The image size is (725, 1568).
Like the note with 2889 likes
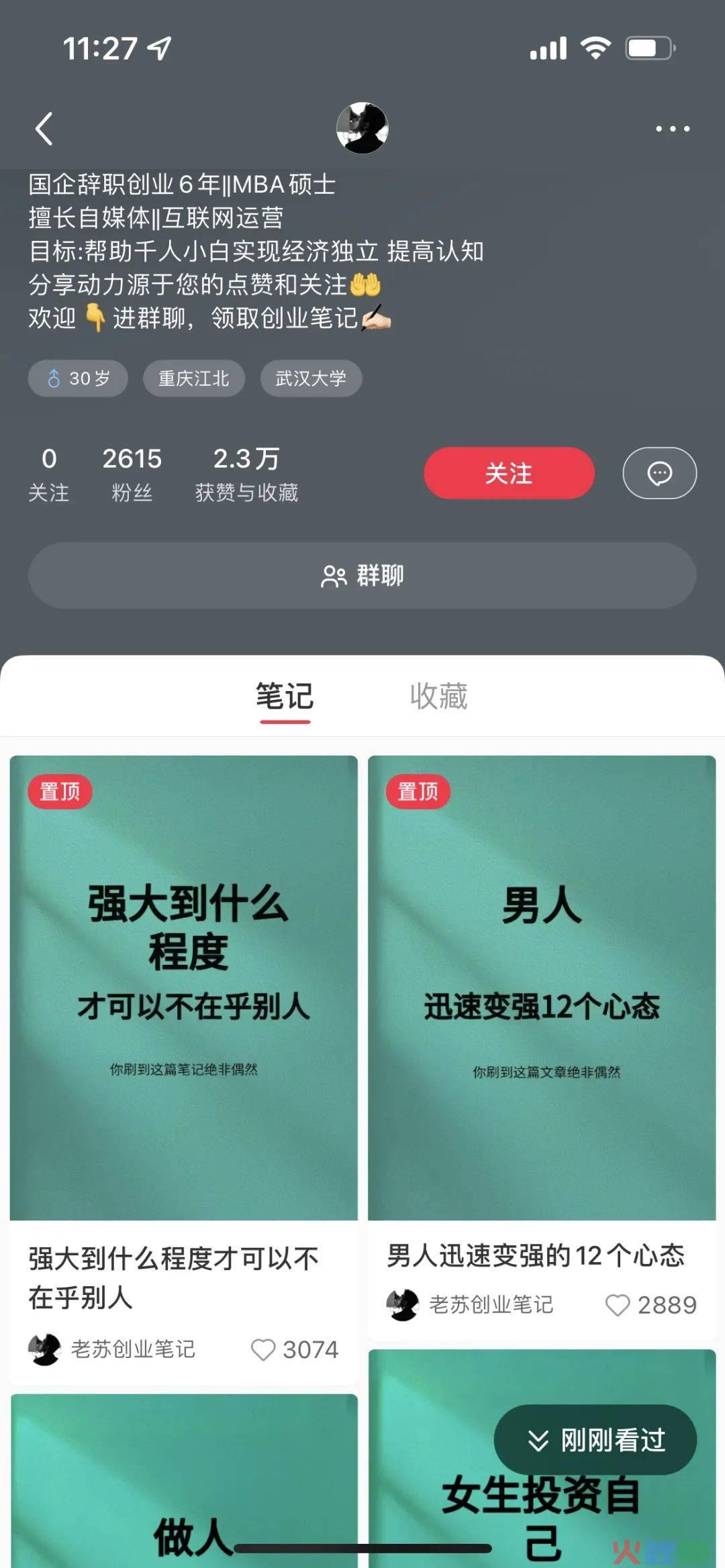618,1305
